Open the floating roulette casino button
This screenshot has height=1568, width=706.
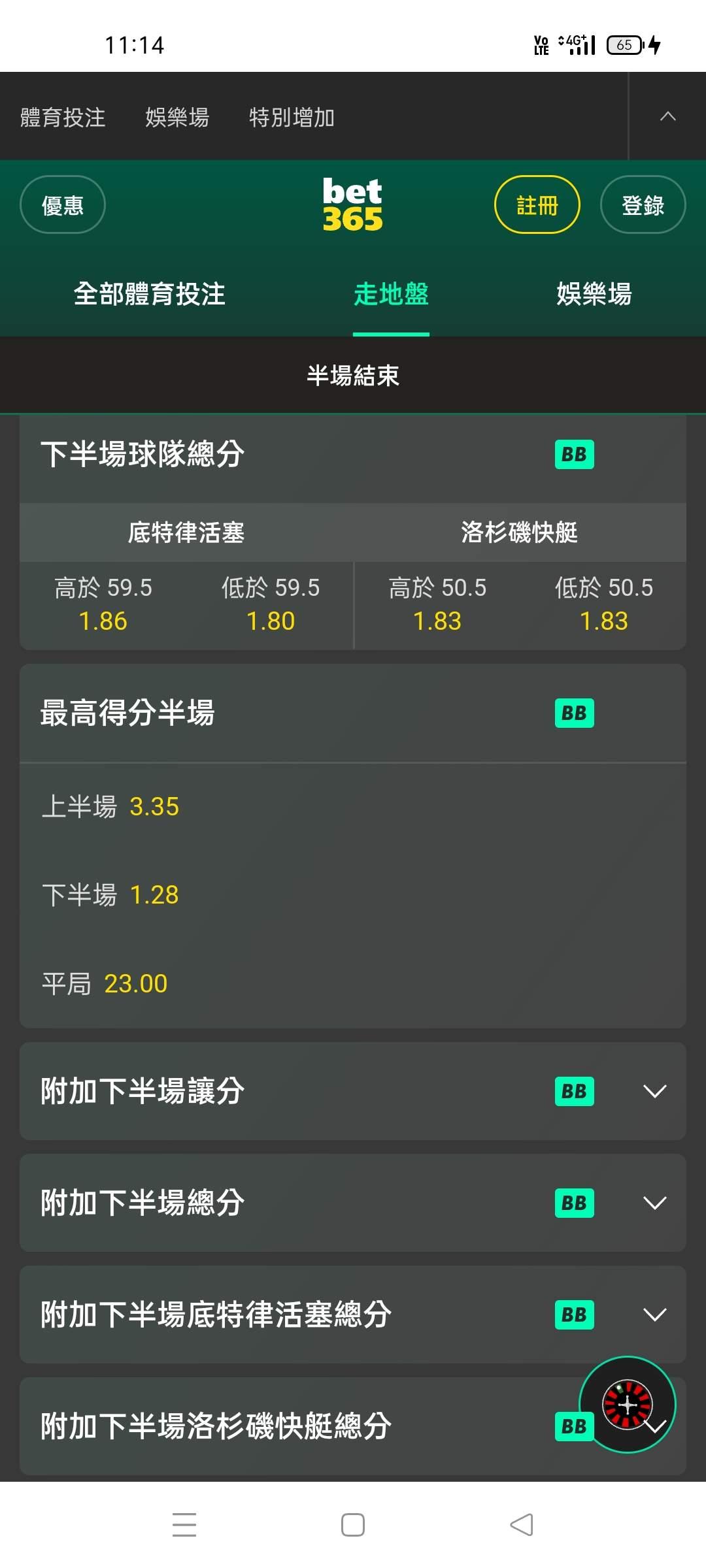628,1405
